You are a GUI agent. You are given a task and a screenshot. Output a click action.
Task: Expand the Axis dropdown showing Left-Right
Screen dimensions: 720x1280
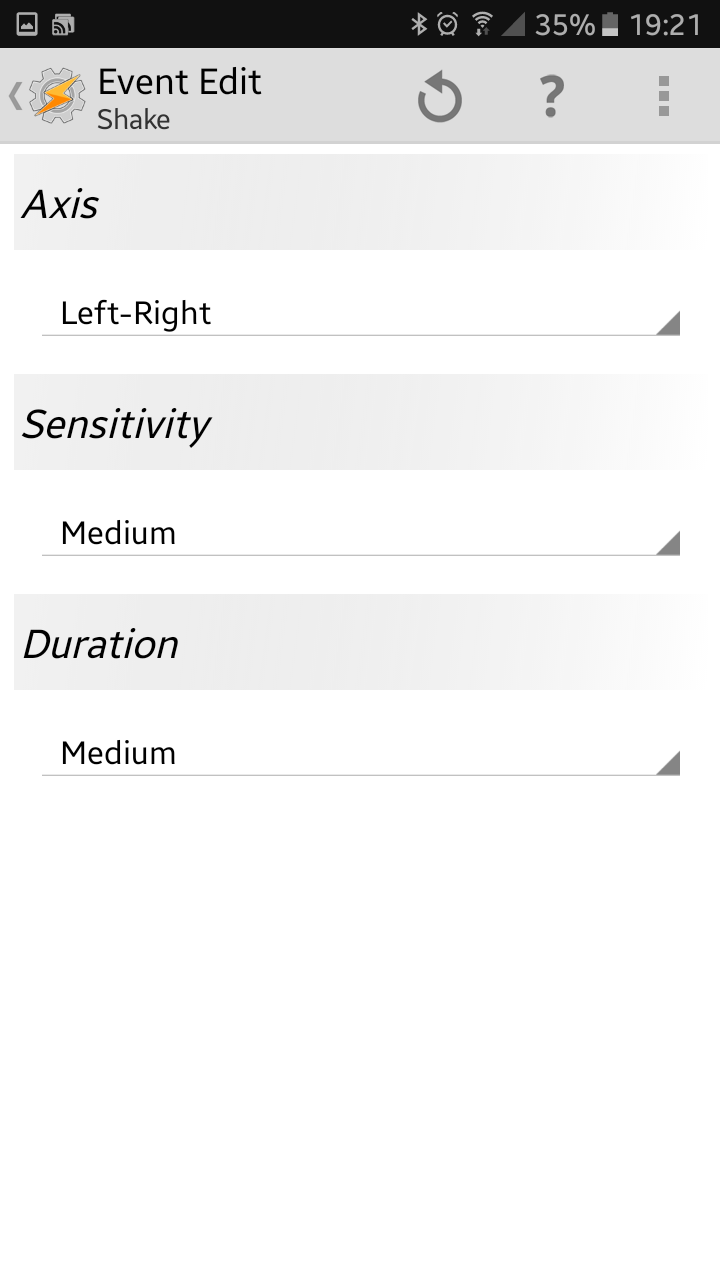361,313
